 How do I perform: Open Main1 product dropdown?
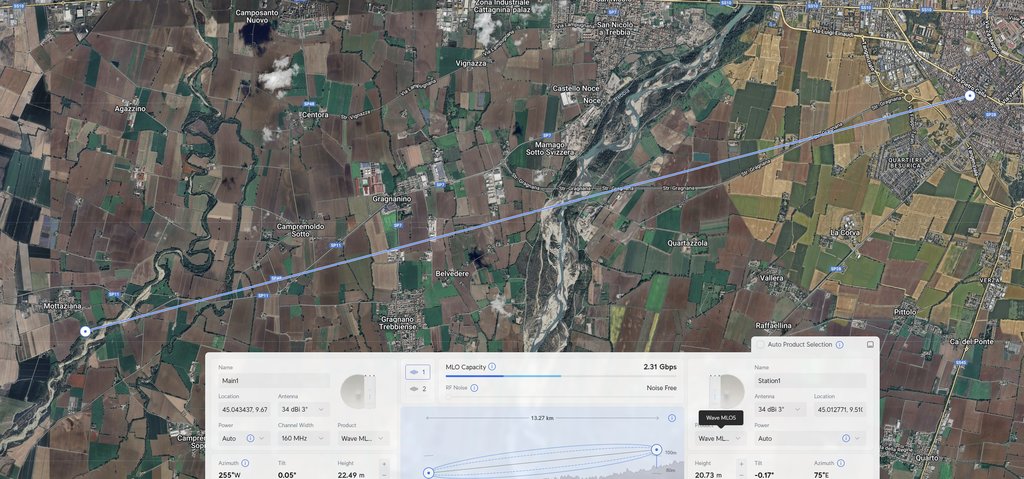click(x=361, y=438)
